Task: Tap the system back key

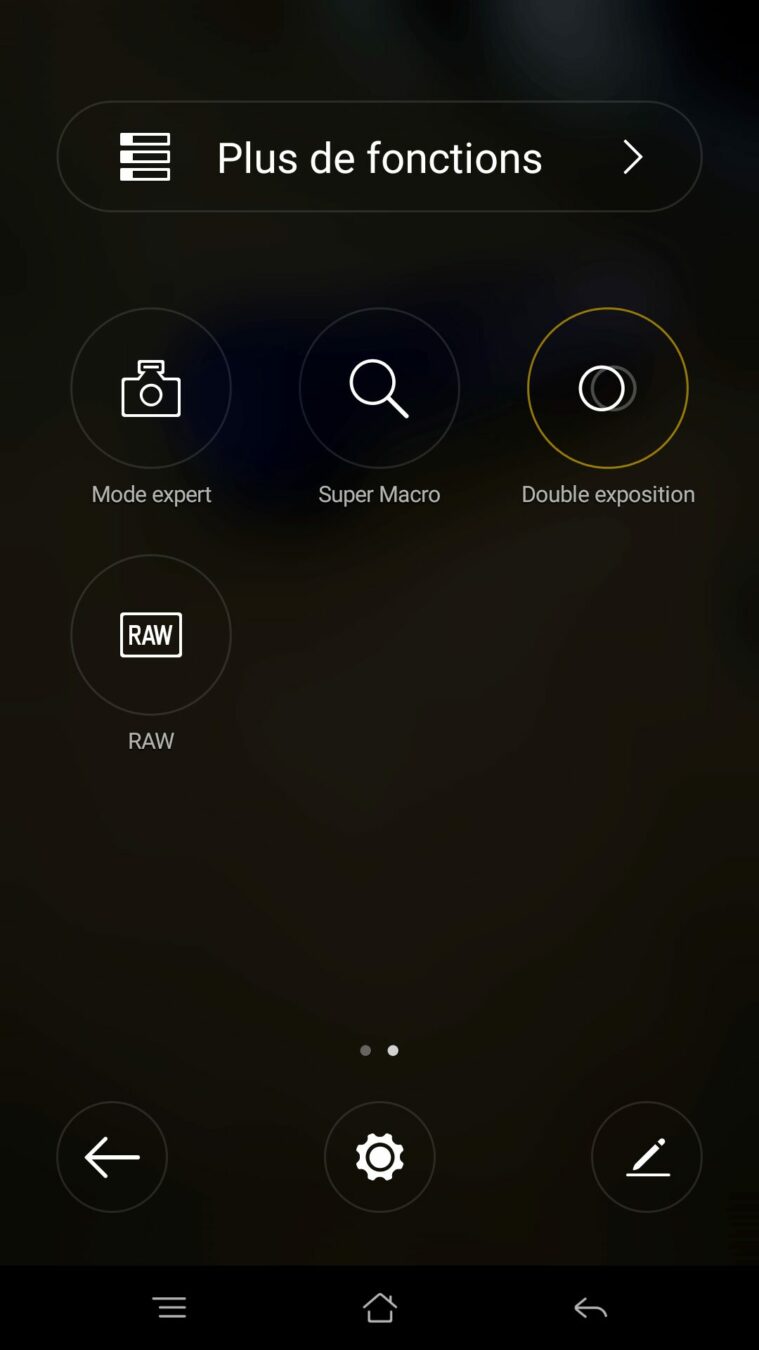Action: click(590, 1307)
